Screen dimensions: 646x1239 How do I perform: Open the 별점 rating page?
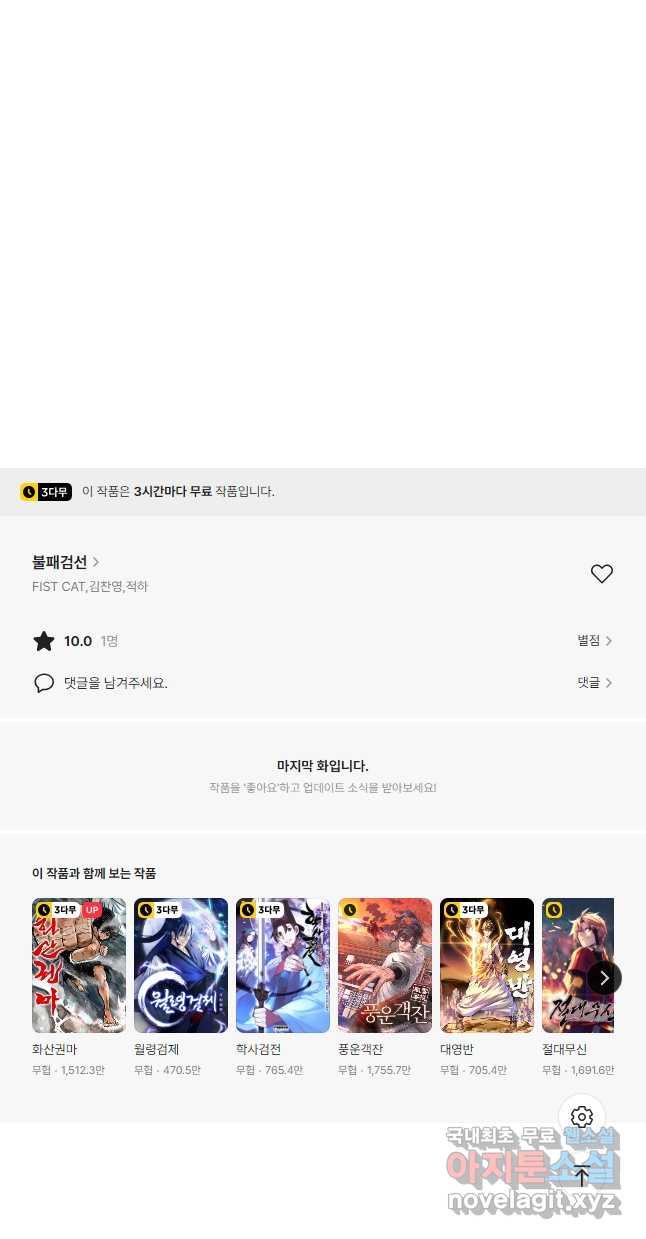click(594, 641)
